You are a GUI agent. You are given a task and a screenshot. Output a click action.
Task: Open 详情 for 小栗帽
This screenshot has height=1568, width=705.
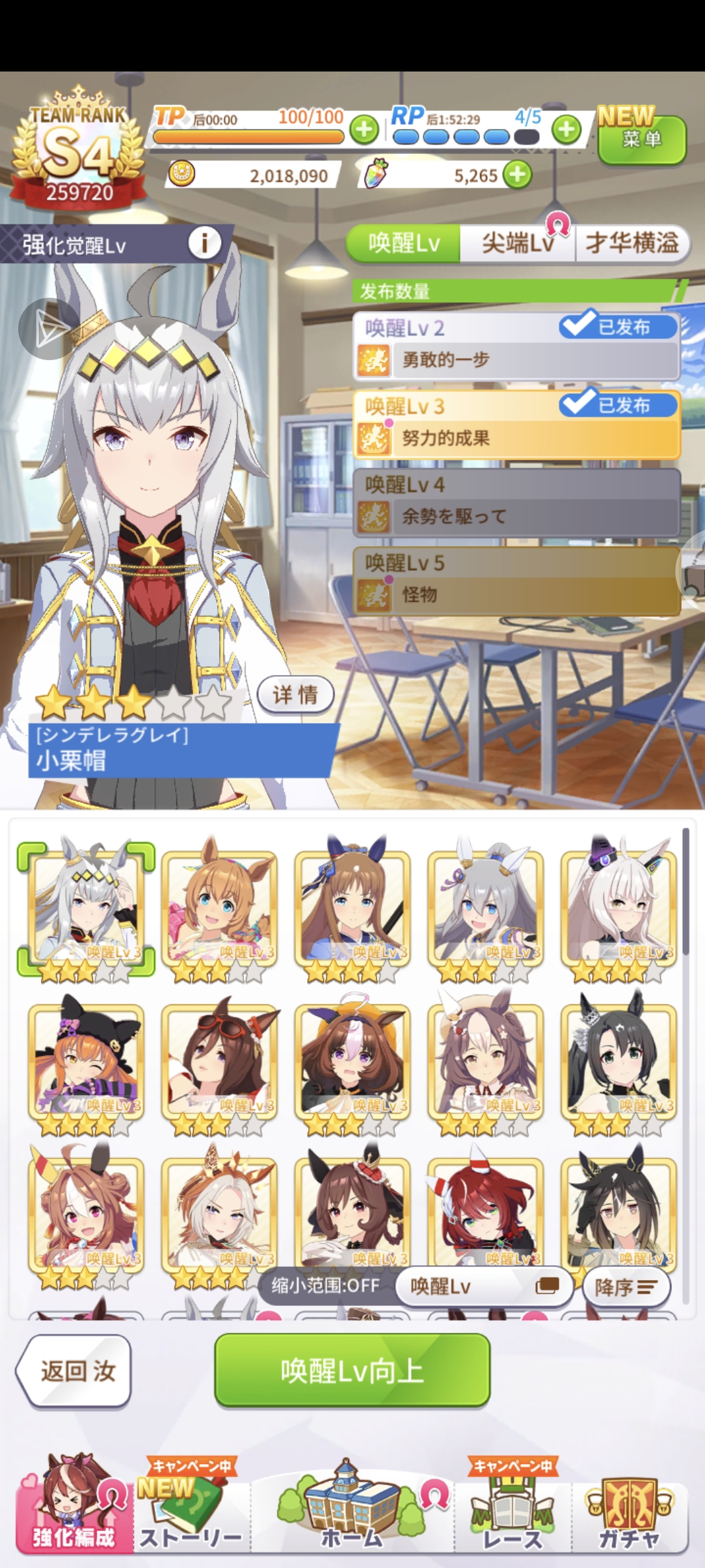tap(295, 694)
